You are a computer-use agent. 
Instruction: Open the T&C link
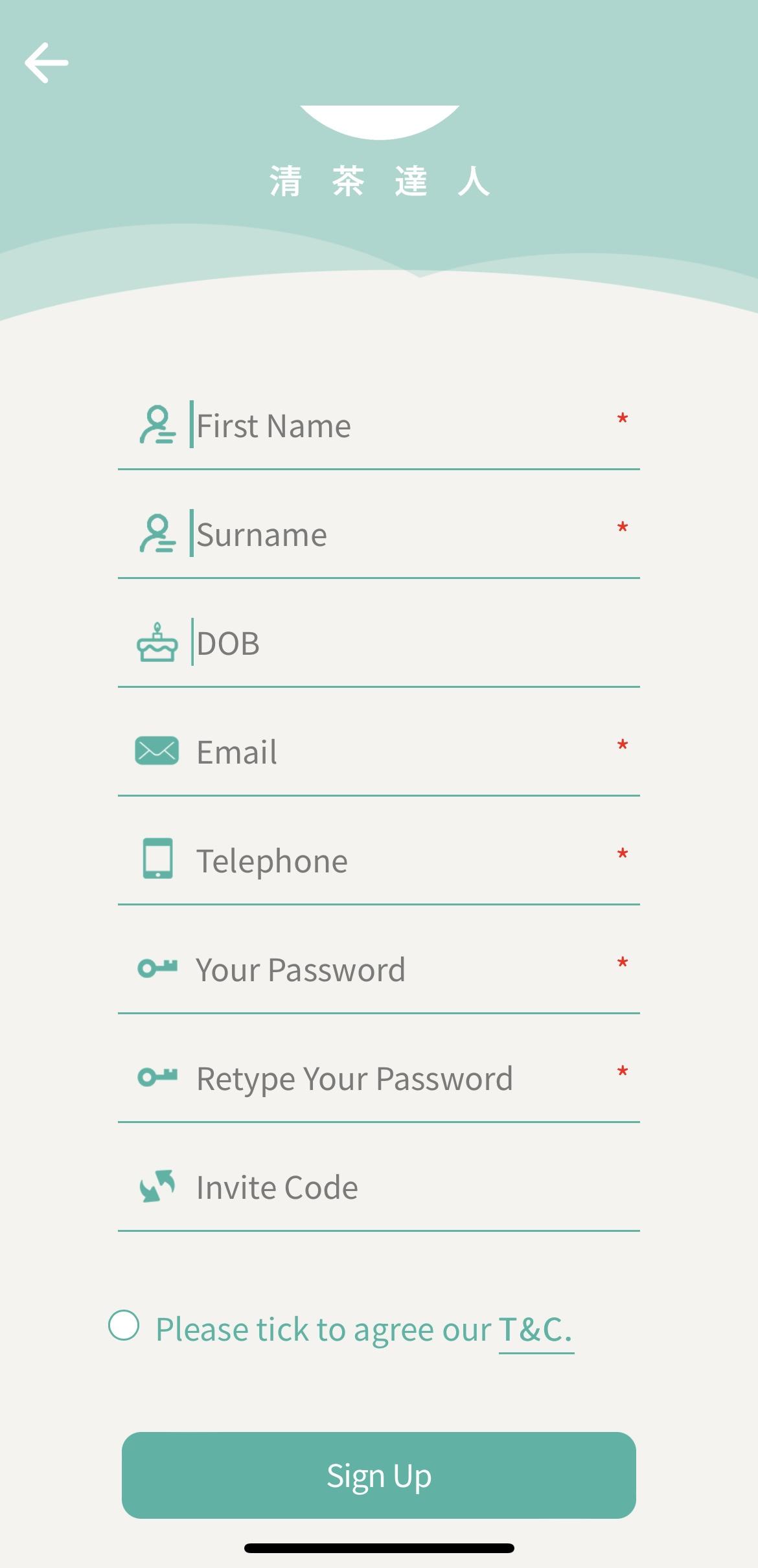(x=536, y=1330)
